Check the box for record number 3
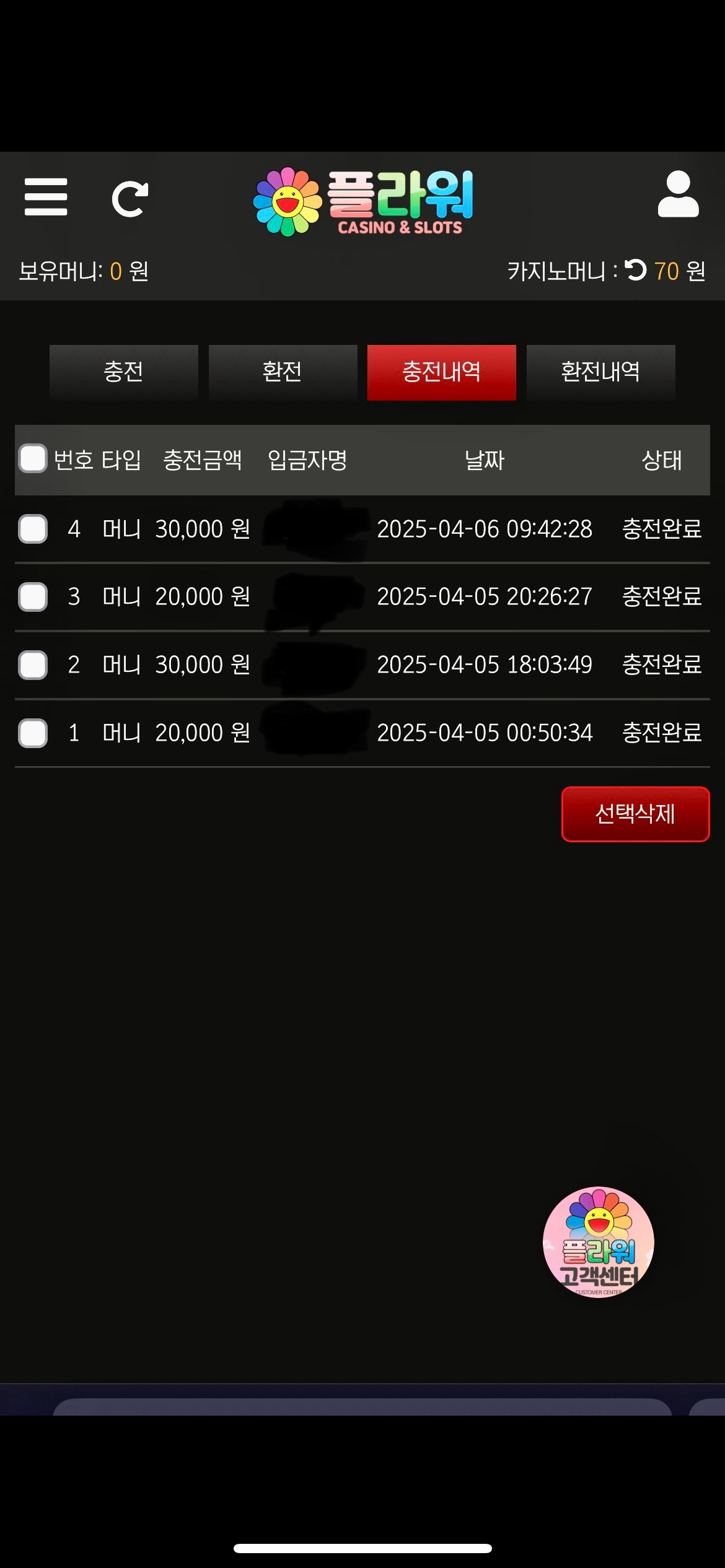Screen dimensions: 725x1568 (x=33, y=597)
